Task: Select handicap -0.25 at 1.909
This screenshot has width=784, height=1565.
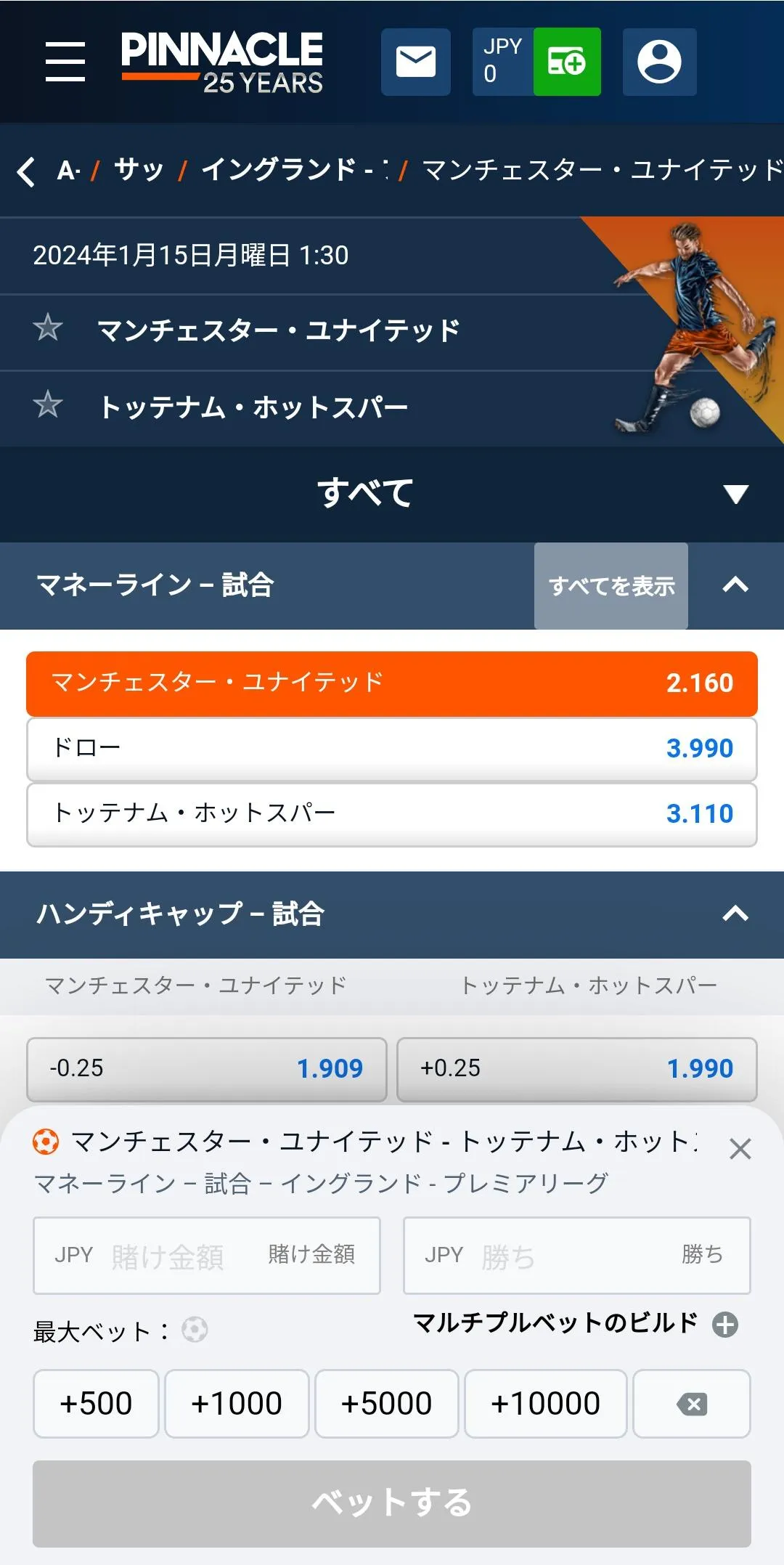Action: pyautogui.click(x=207, y=1069)
